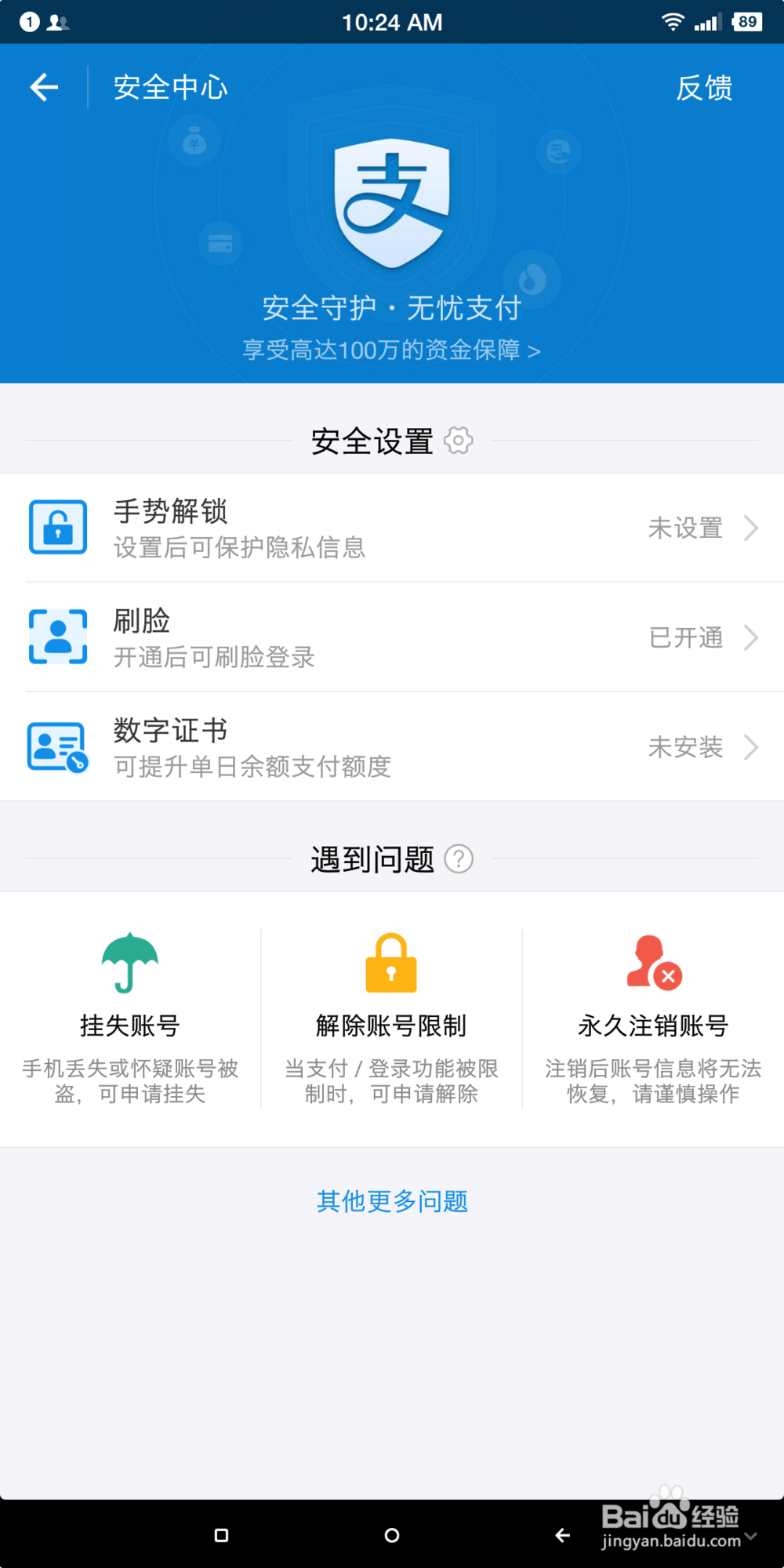Viewport: 784px width, 1568px height.
Task: Click 反馈 in the top bar
Action: point(704,88)
